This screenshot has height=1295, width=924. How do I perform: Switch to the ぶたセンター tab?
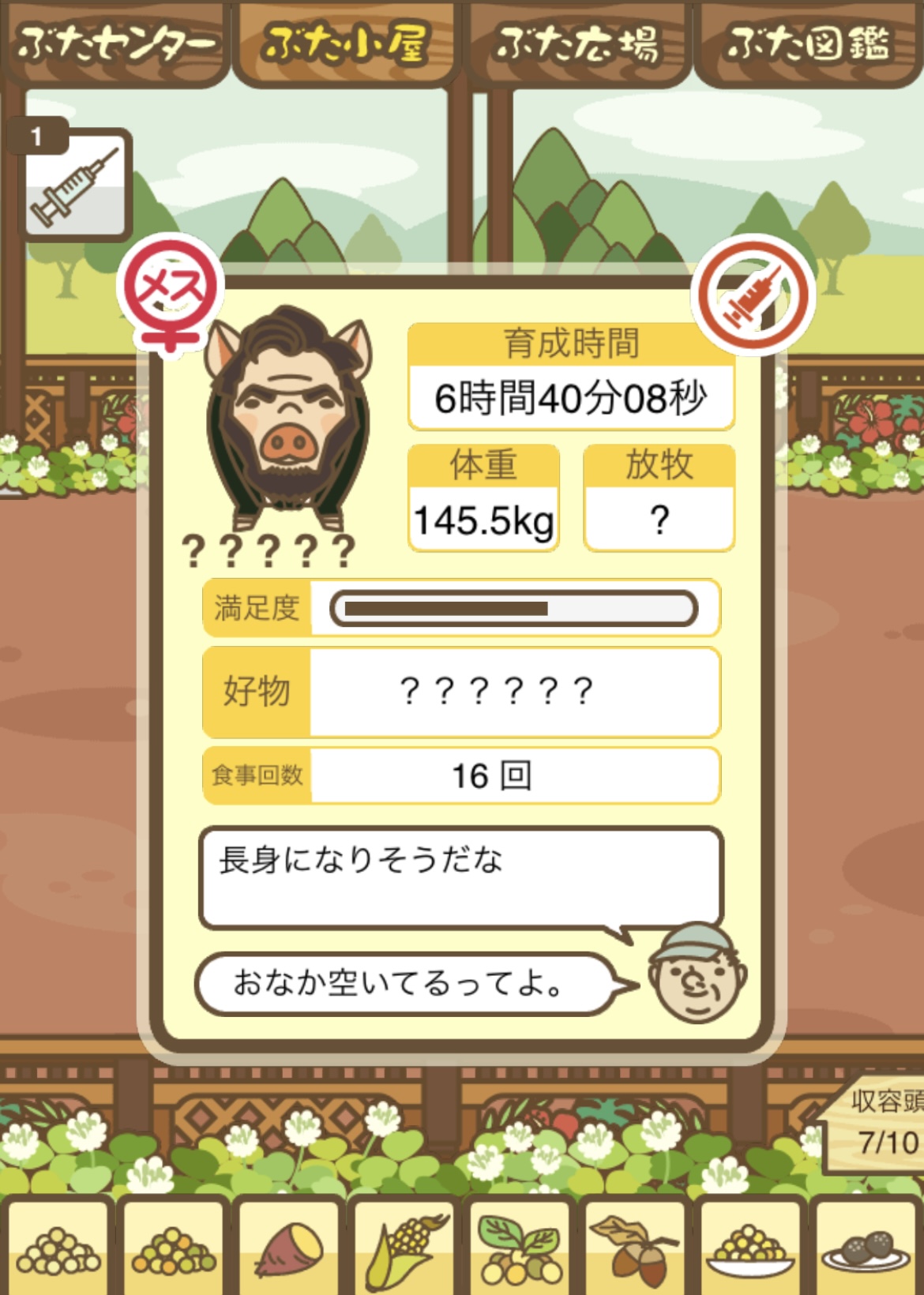point(115,43)
